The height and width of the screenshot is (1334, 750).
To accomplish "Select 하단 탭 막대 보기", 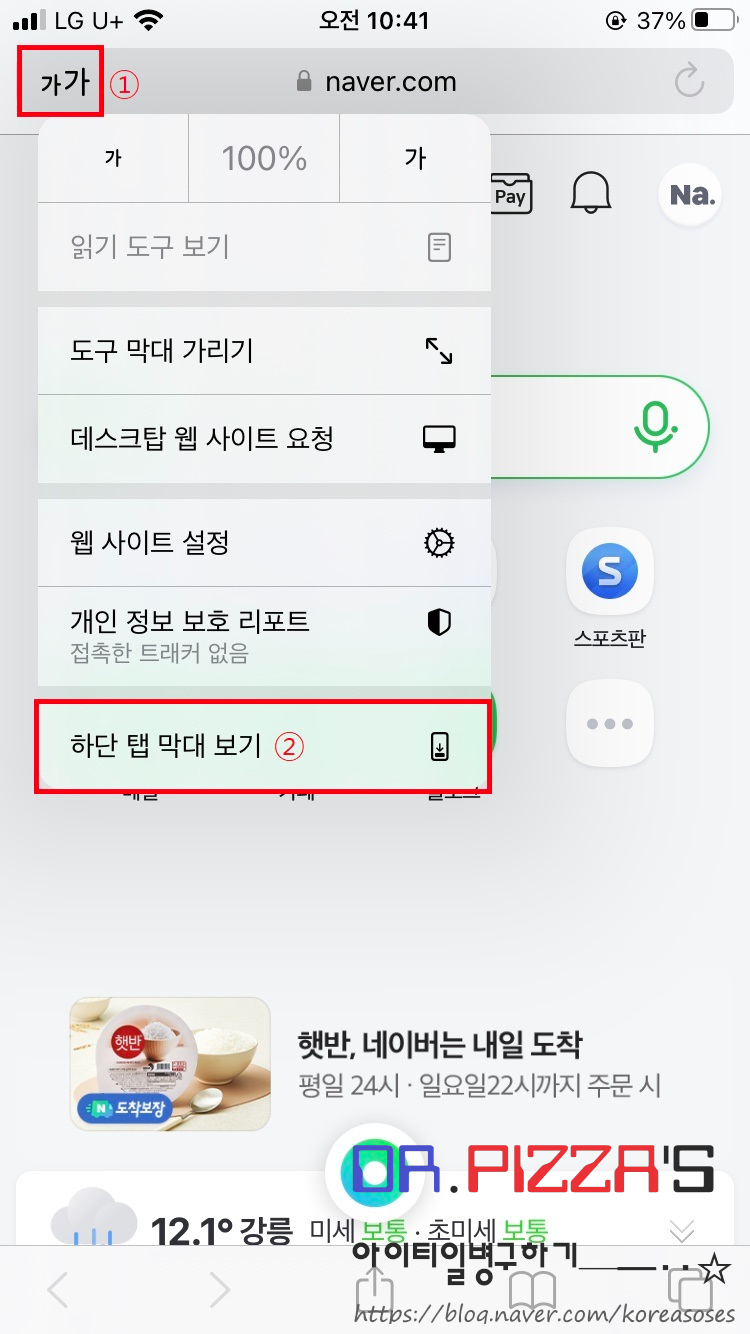I will tap(264, 746).
